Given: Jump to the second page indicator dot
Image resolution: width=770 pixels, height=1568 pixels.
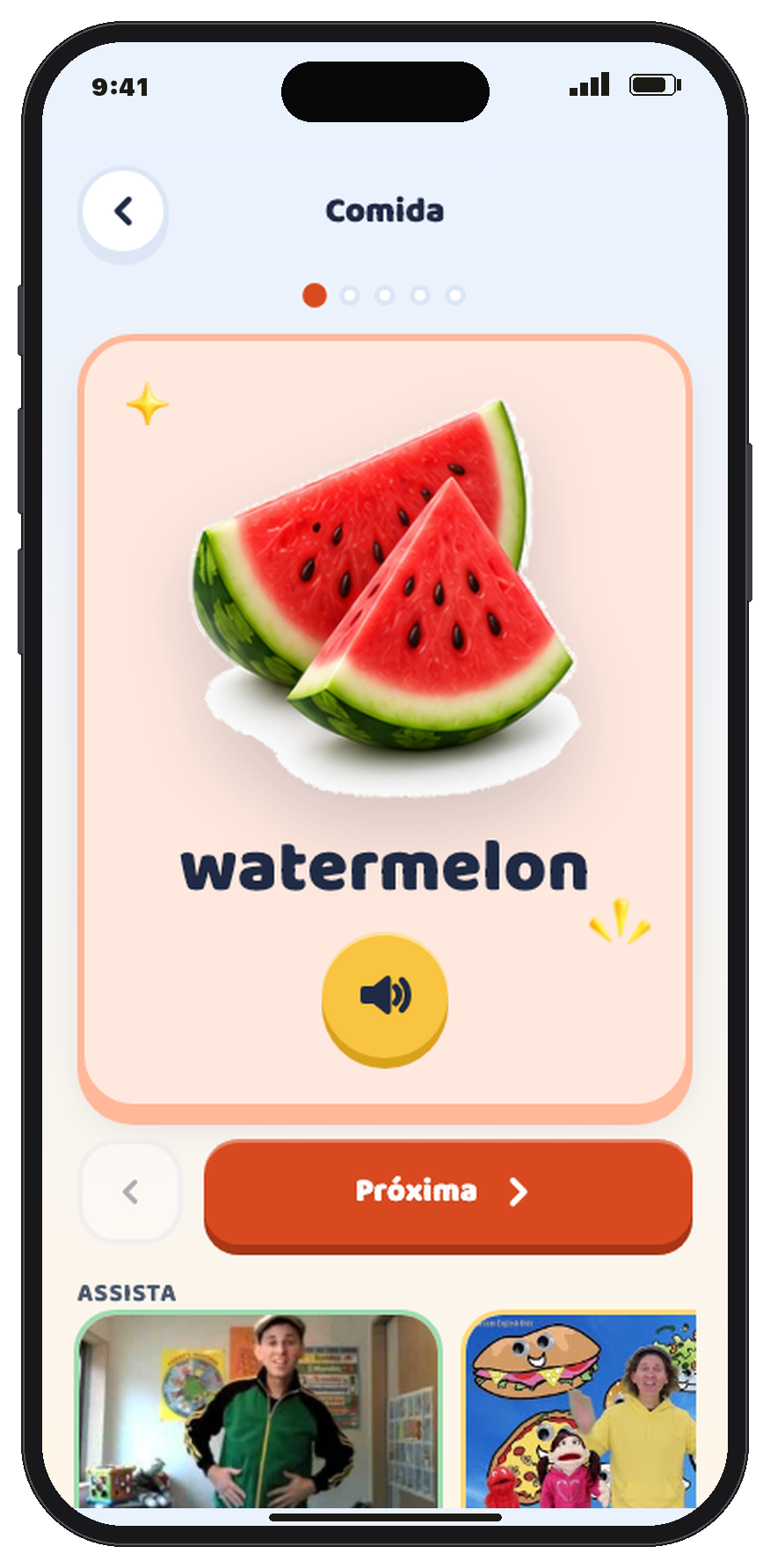Looking at the screenshot, I should coord(350,295).
